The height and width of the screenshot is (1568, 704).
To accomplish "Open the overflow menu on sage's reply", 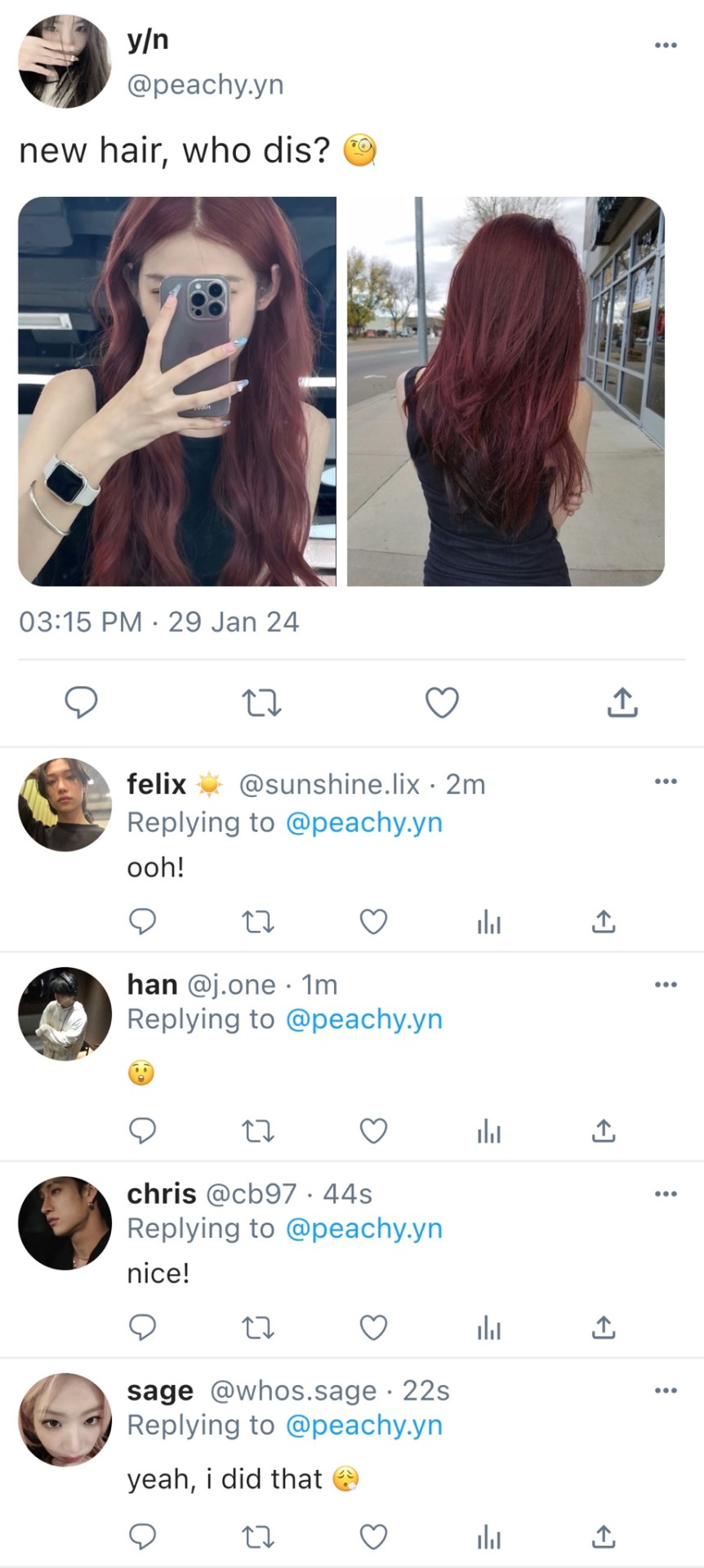I will coord(666,1390).
